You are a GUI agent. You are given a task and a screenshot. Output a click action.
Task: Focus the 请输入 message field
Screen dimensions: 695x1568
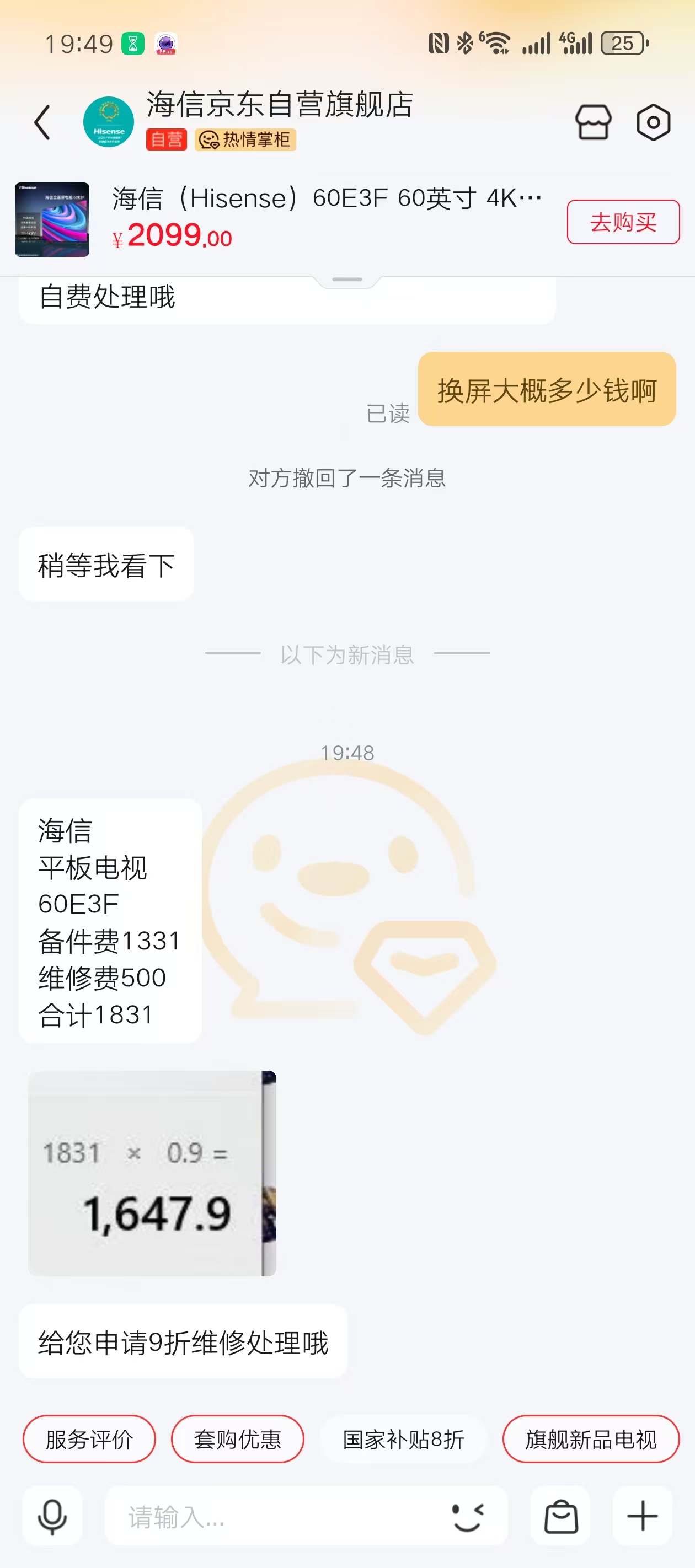coord(274,1517)
